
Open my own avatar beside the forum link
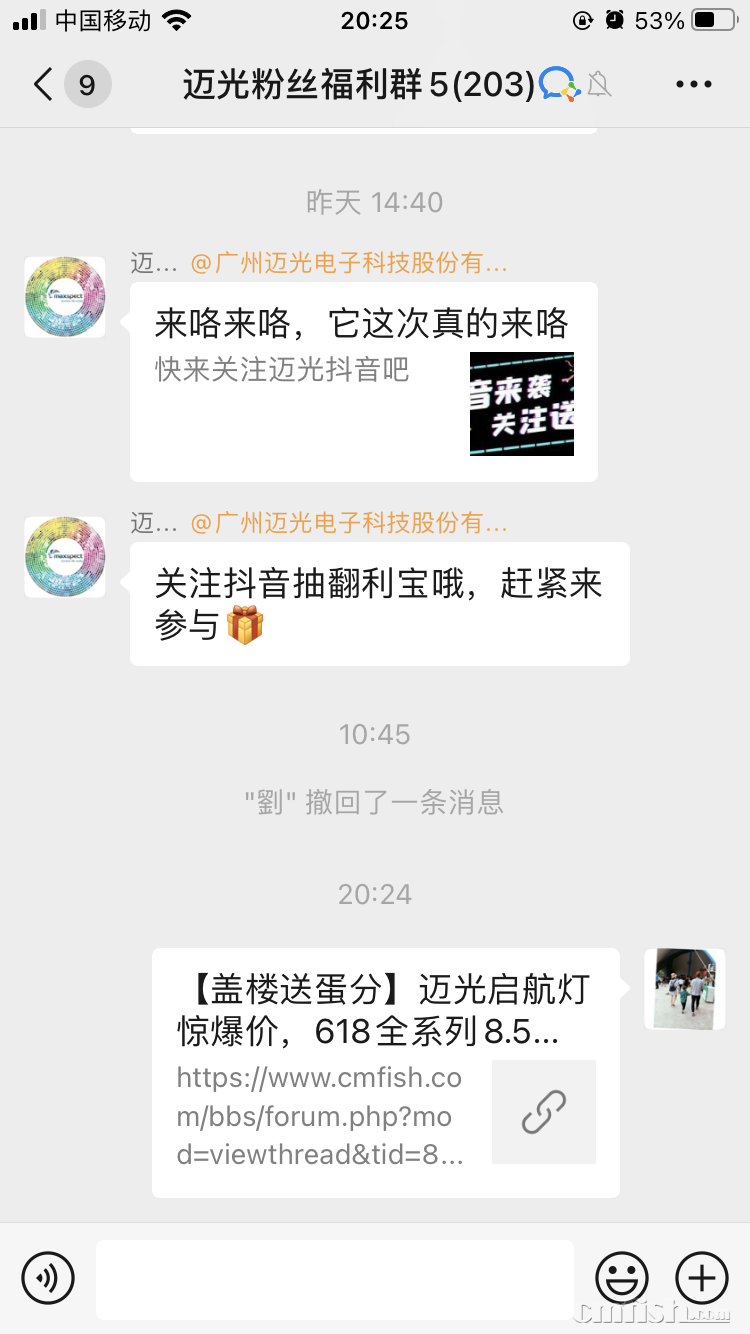(x=684, y=989)
